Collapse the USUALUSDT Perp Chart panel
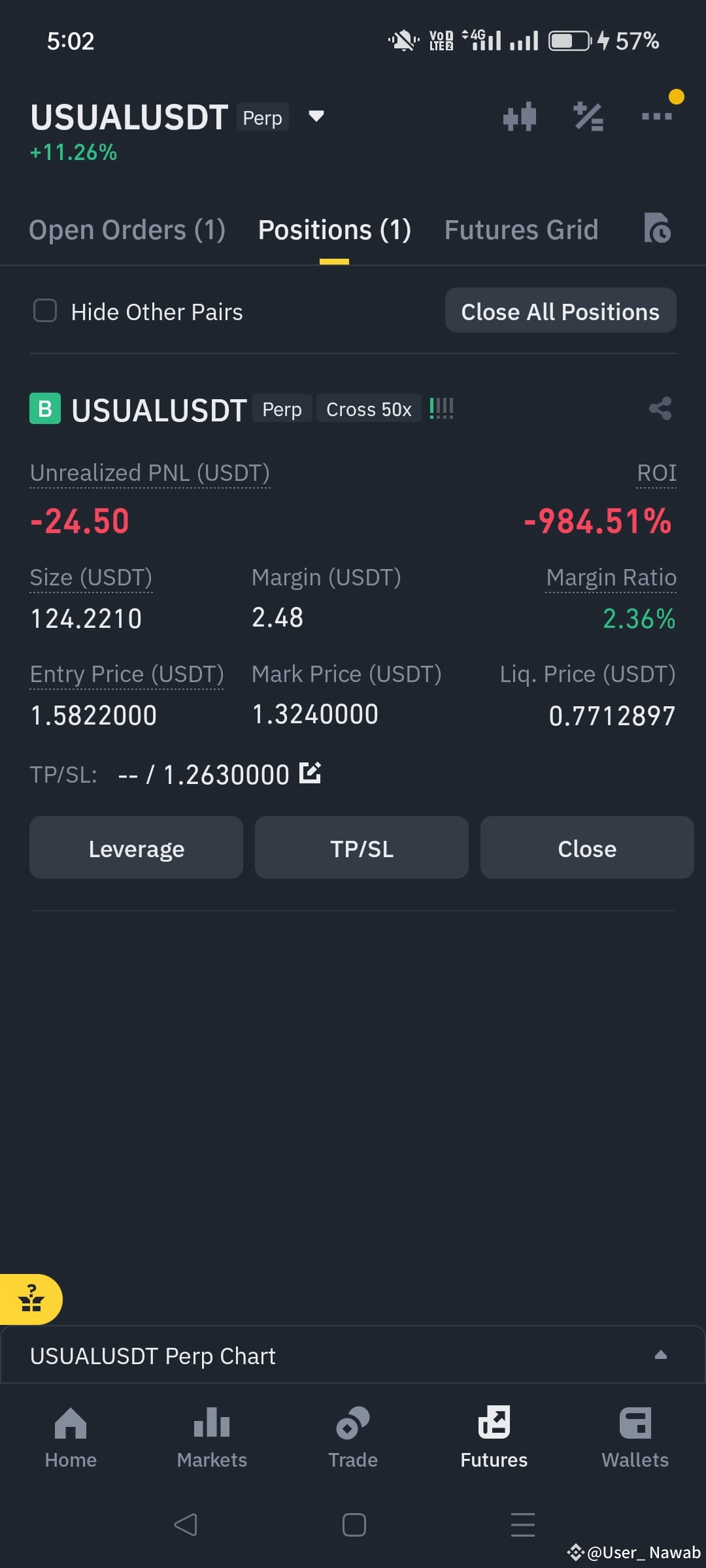 tap(660, 1355)
